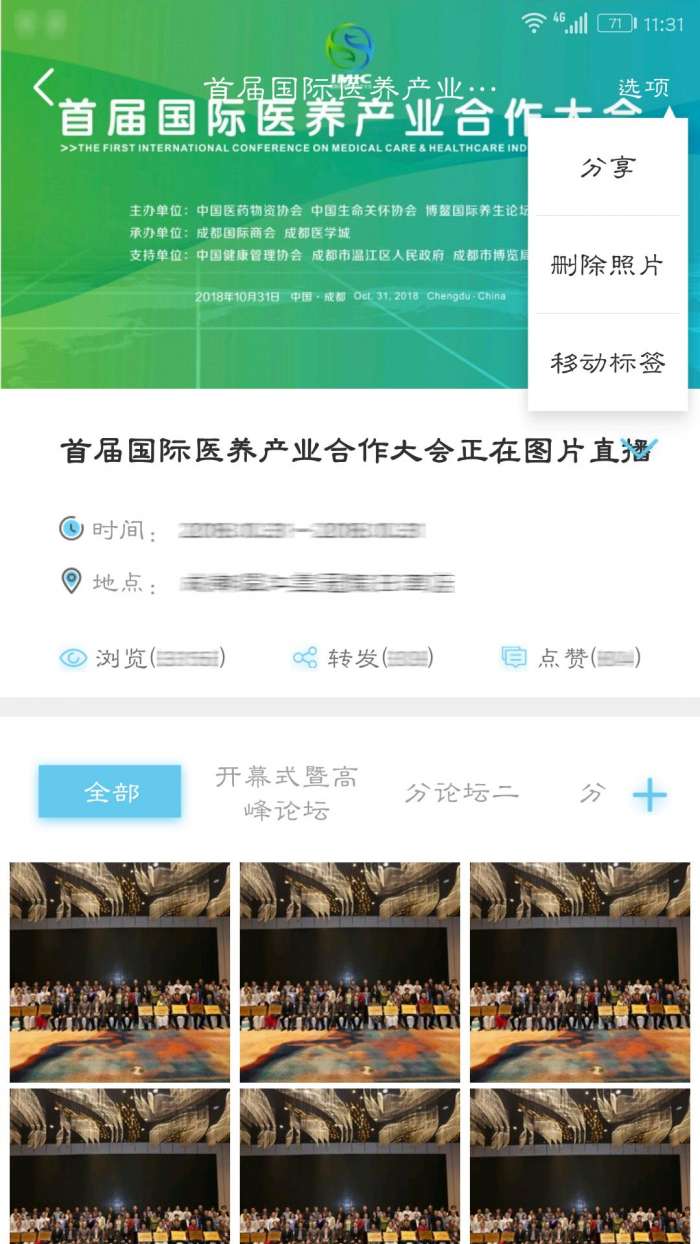The height and width of the screenshot is (1244, 700).
Task: Choose 删除照片 in the options menu
Action: tap(607, 265)
